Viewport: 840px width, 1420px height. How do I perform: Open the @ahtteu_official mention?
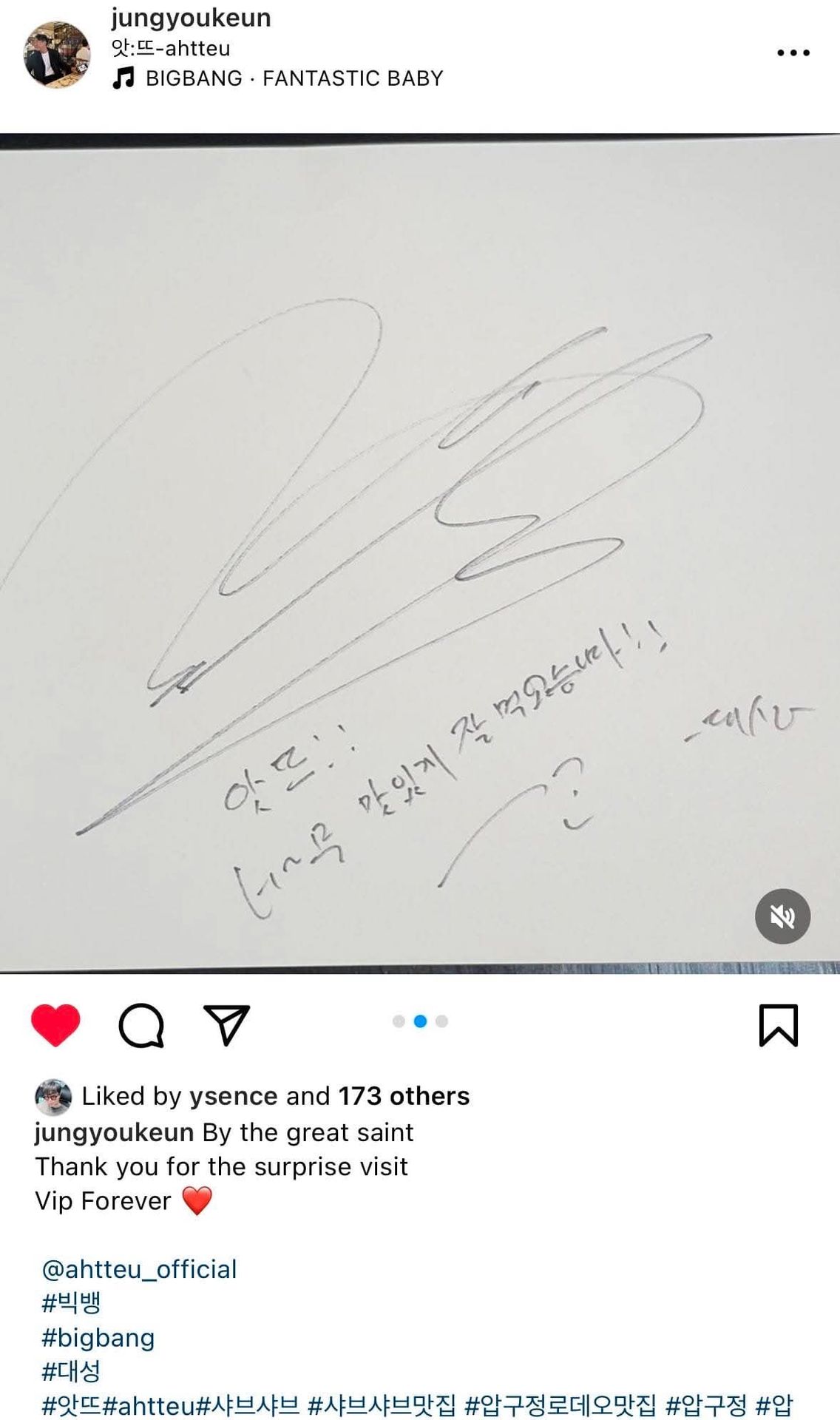[x=139, y=1269]
